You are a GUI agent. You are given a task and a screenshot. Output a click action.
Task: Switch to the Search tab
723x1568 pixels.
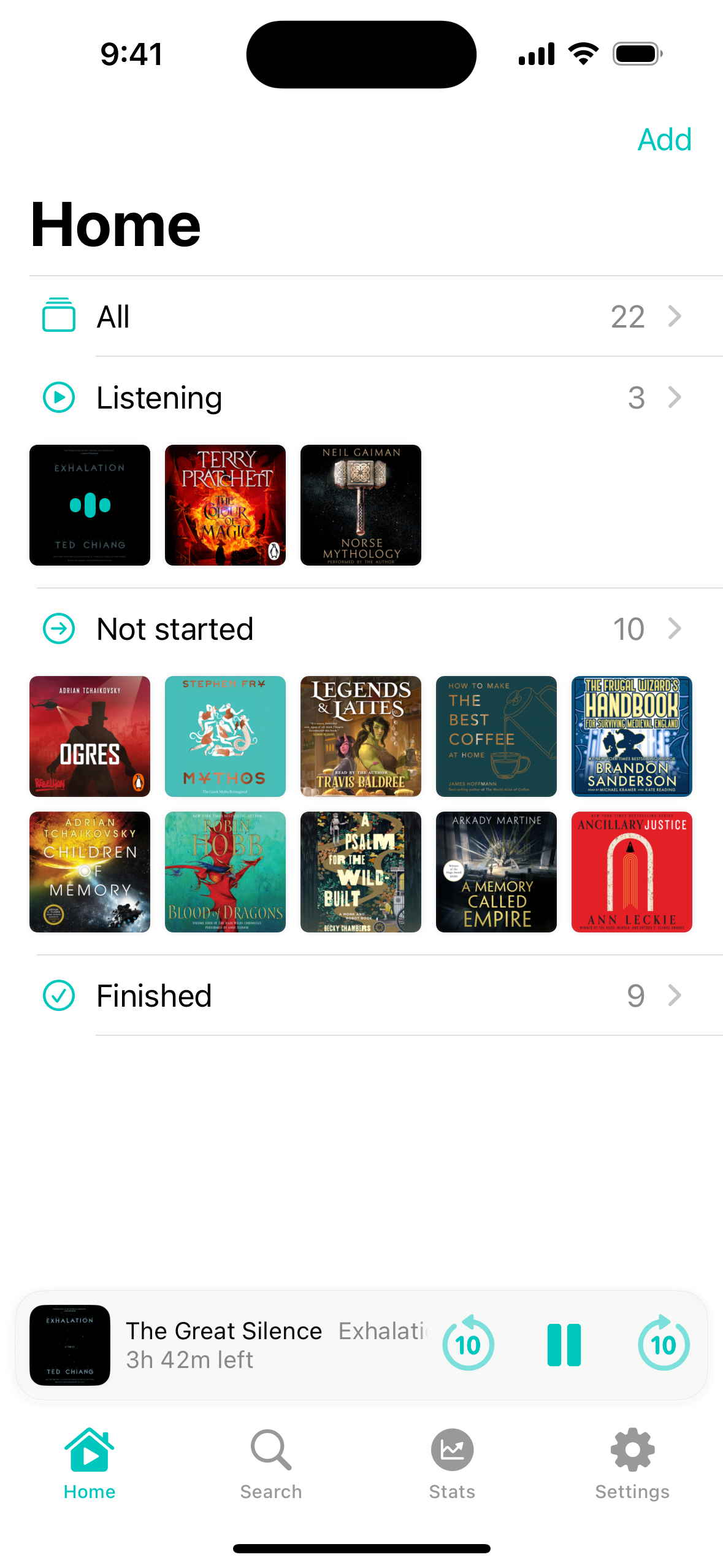pos(271,1464)
